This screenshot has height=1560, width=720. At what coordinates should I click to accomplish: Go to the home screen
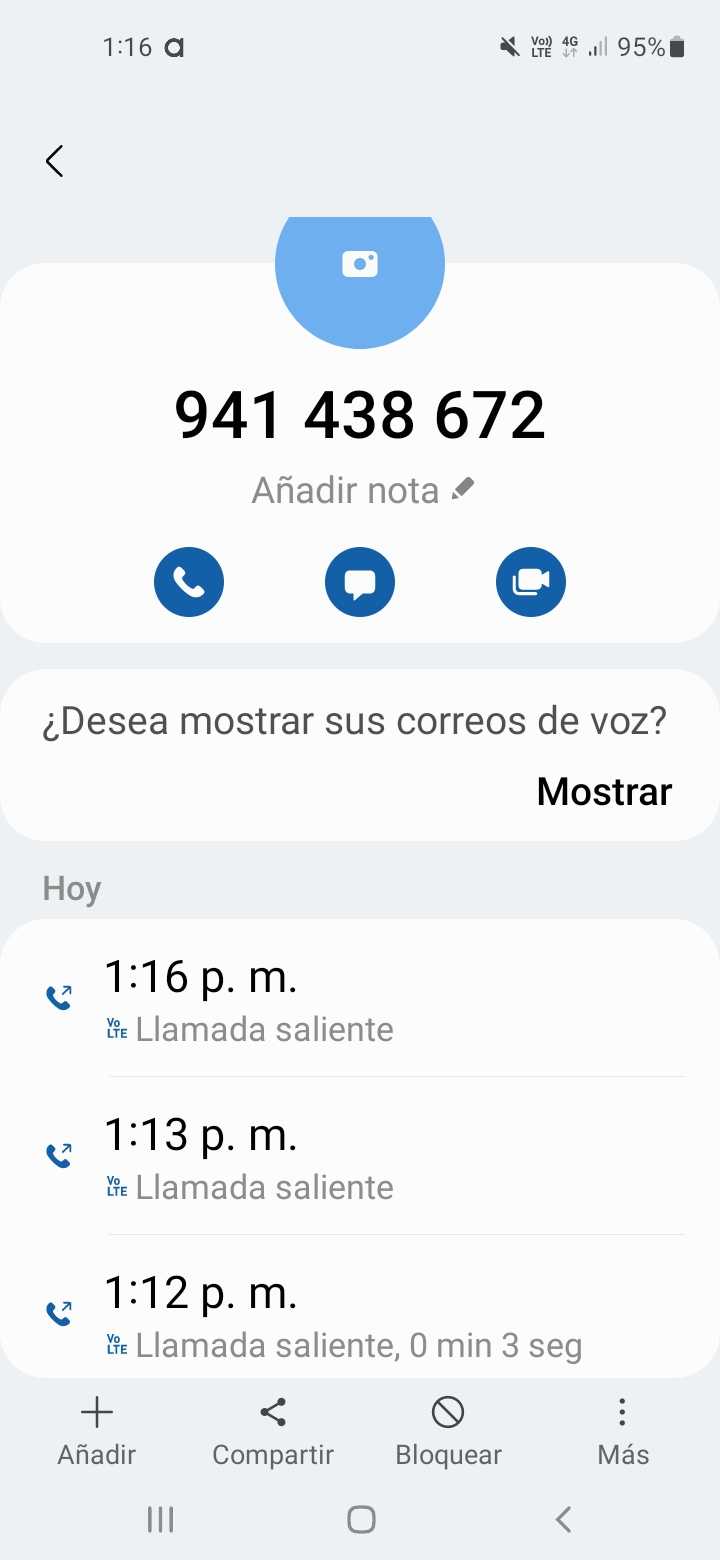pos(361,1520)
